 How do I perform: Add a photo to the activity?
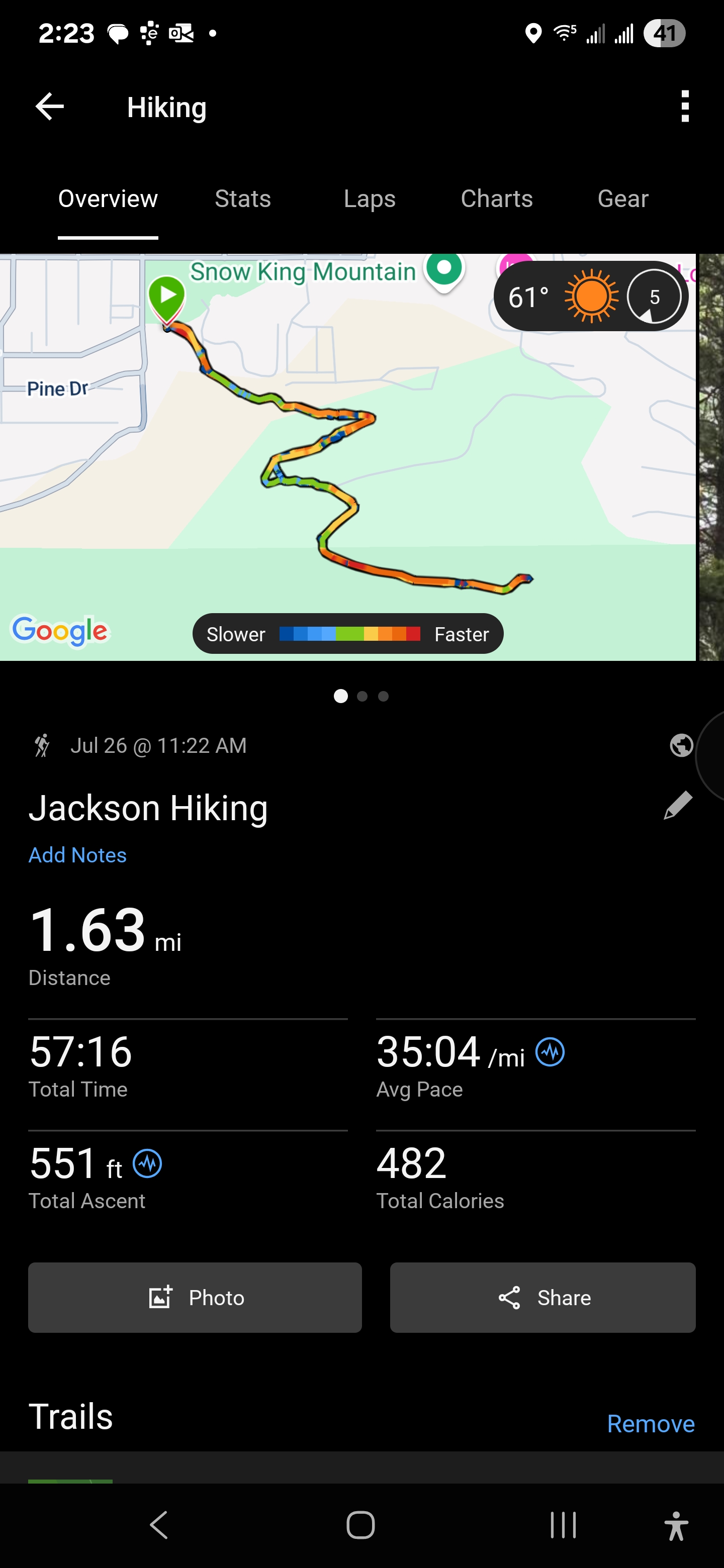point(195,1297)
